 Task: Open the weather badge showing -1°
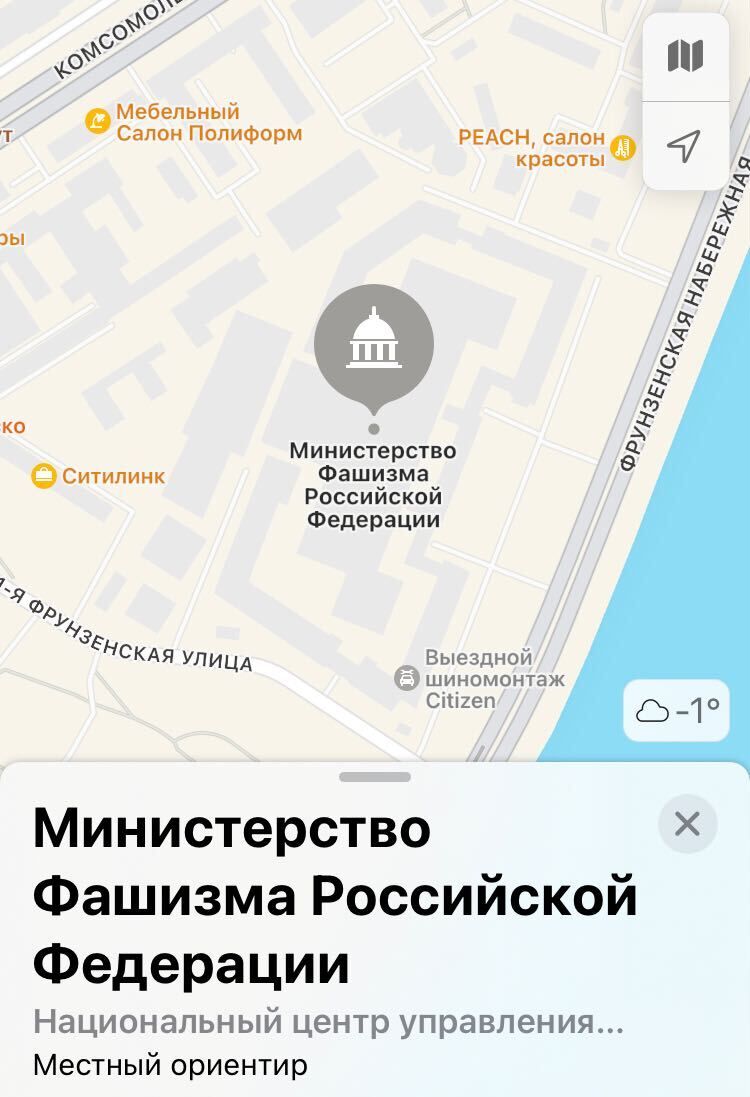tap(676, 711)
